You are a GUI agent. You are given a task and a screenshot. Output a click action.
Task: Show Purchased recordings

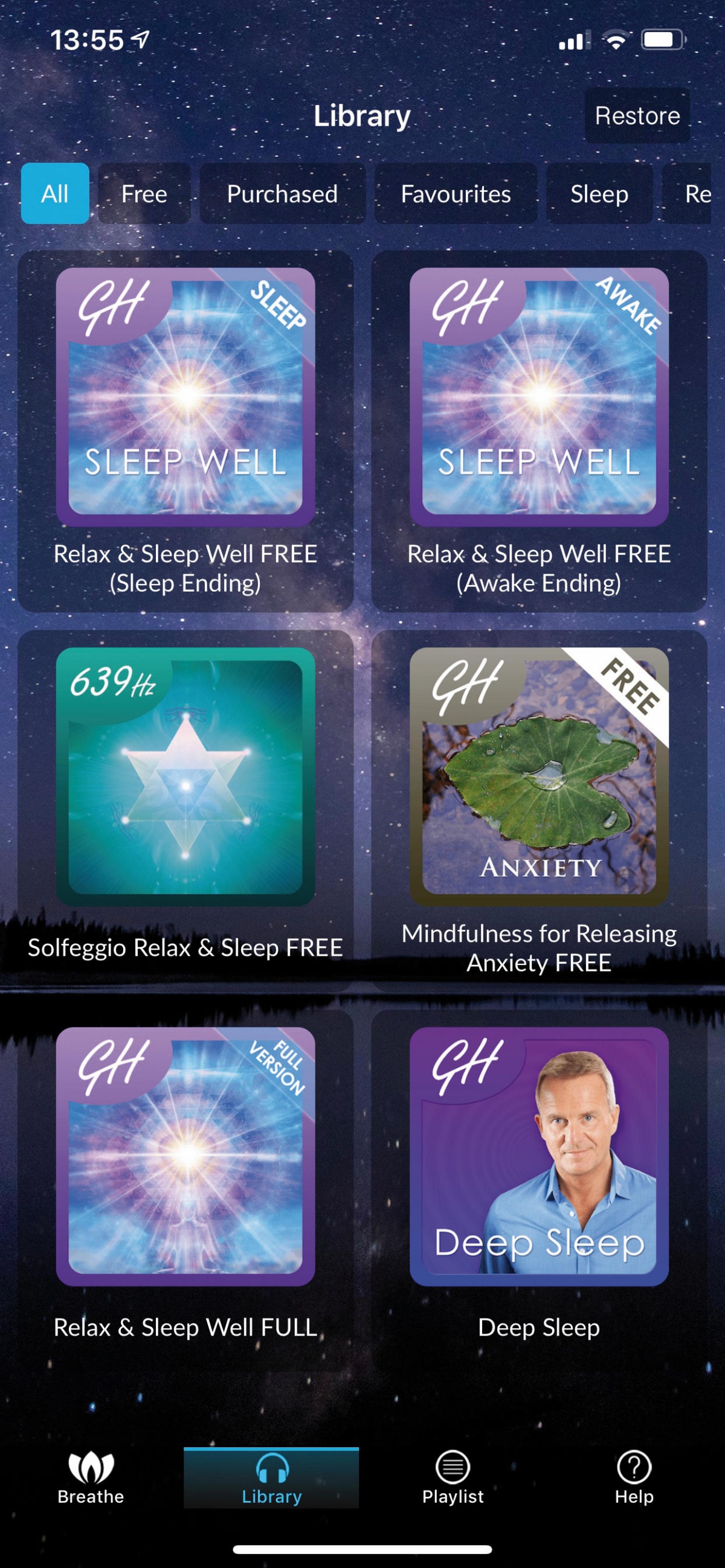282,194
